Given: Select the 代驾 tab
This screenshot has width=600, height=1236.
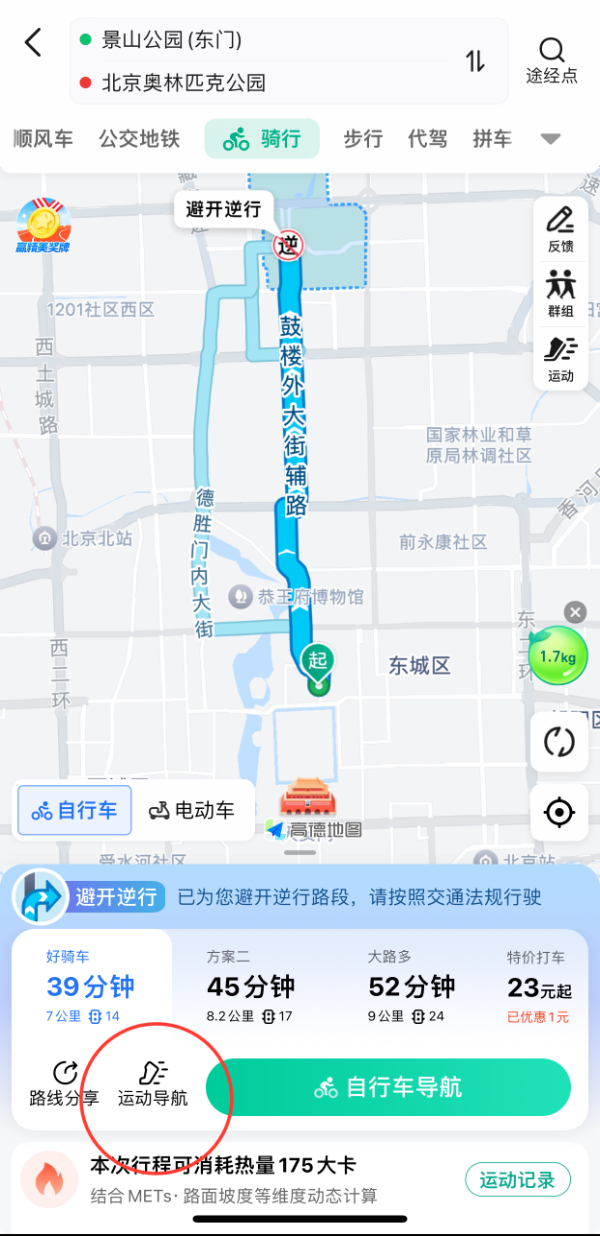Looking at the screenshot, I should (427, 139).
